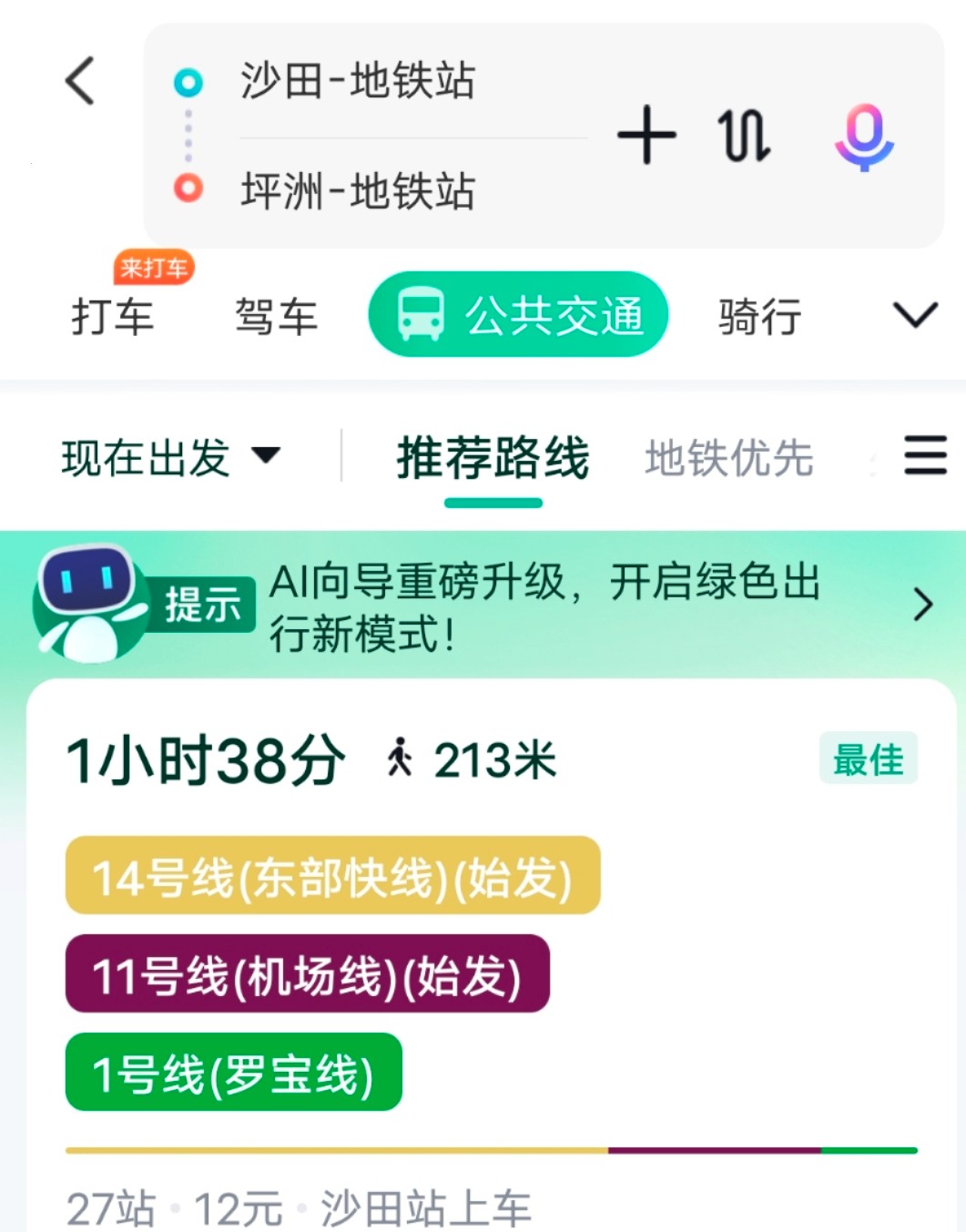Switch to the 骑行 tab
The image size is (966, 1232).
(759, 316)
